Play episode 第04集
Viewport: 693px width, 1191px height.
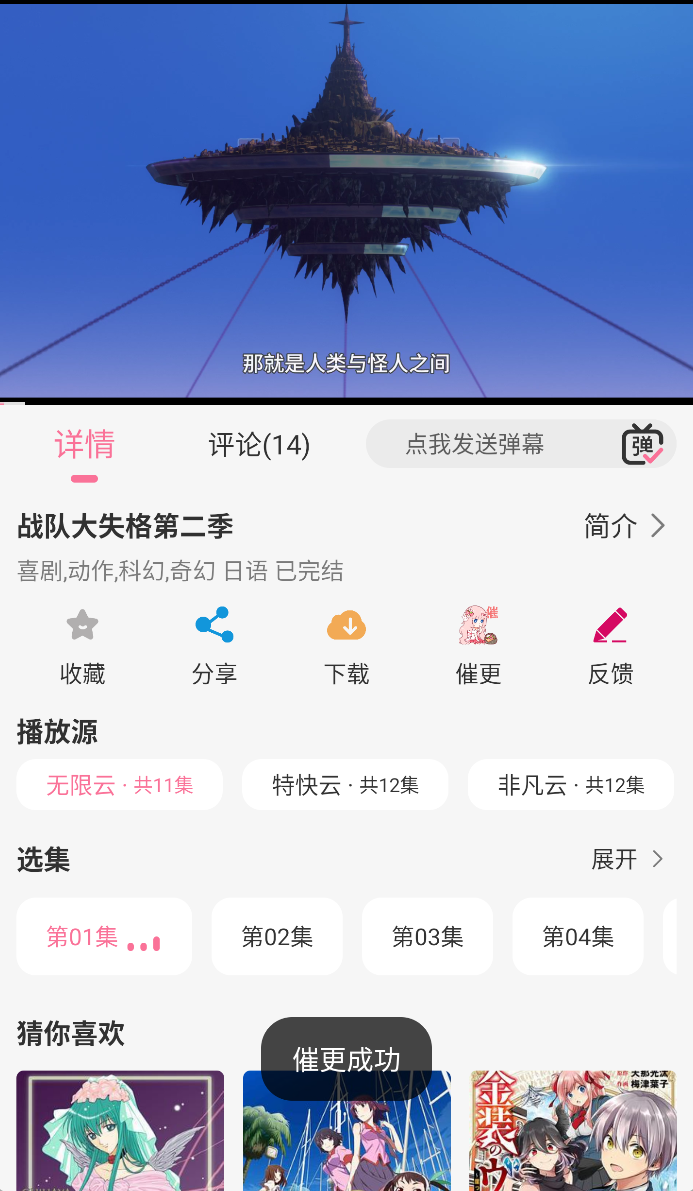[x=578, y=937]
